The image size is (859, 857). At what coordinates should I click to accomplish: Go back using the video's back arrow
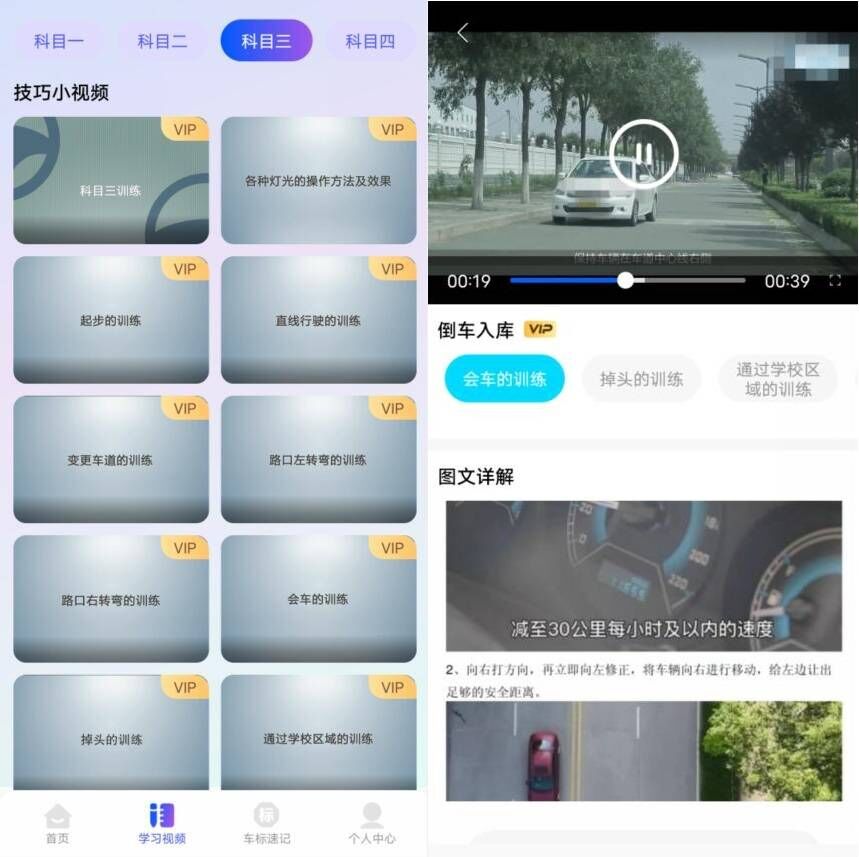click(x=463, y=33)
